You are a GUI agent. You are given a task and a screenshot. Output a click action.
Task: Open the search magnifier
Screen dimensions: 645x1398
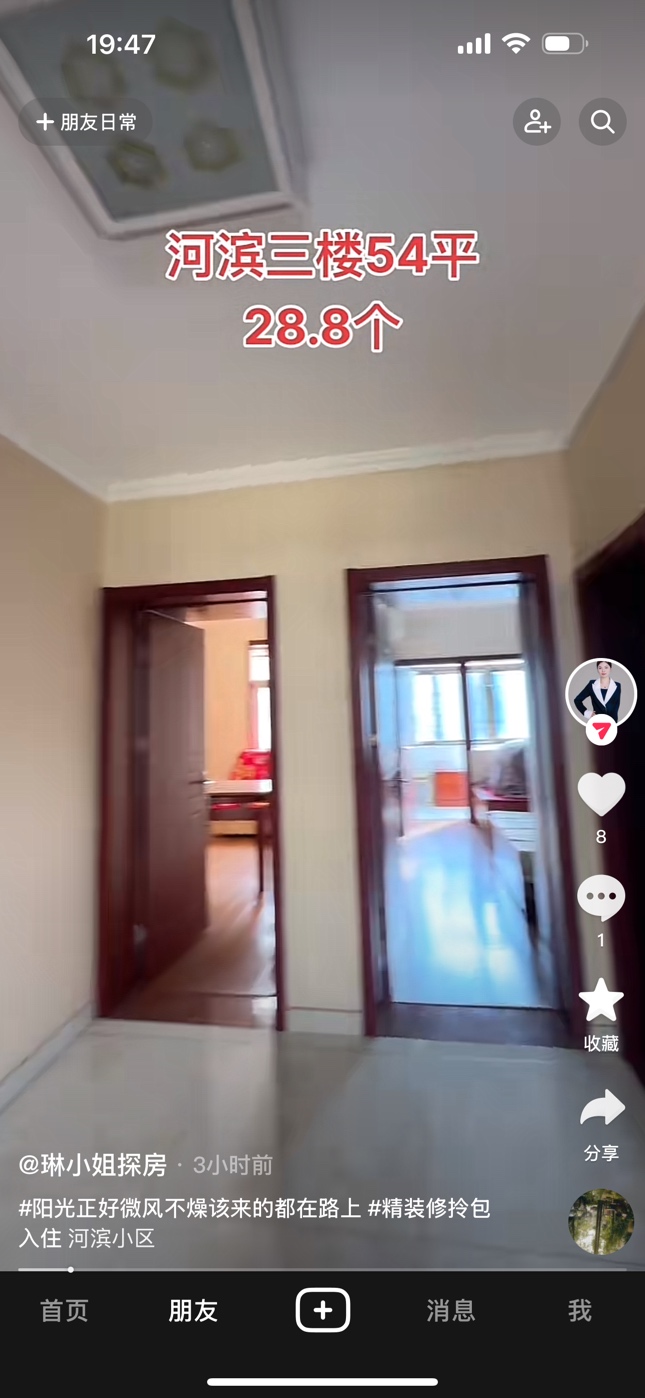[x=602, y=122]
